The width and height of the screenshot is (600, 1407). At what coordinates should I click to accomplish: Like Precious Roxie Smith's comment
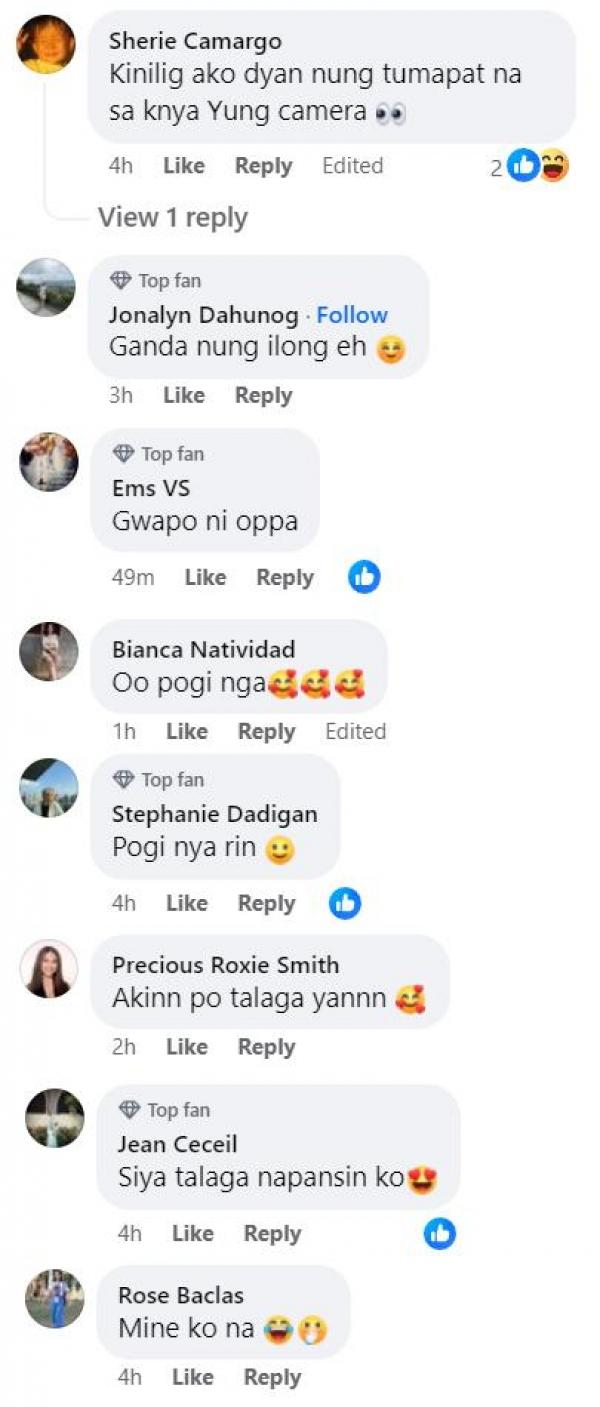(186, 1047)
